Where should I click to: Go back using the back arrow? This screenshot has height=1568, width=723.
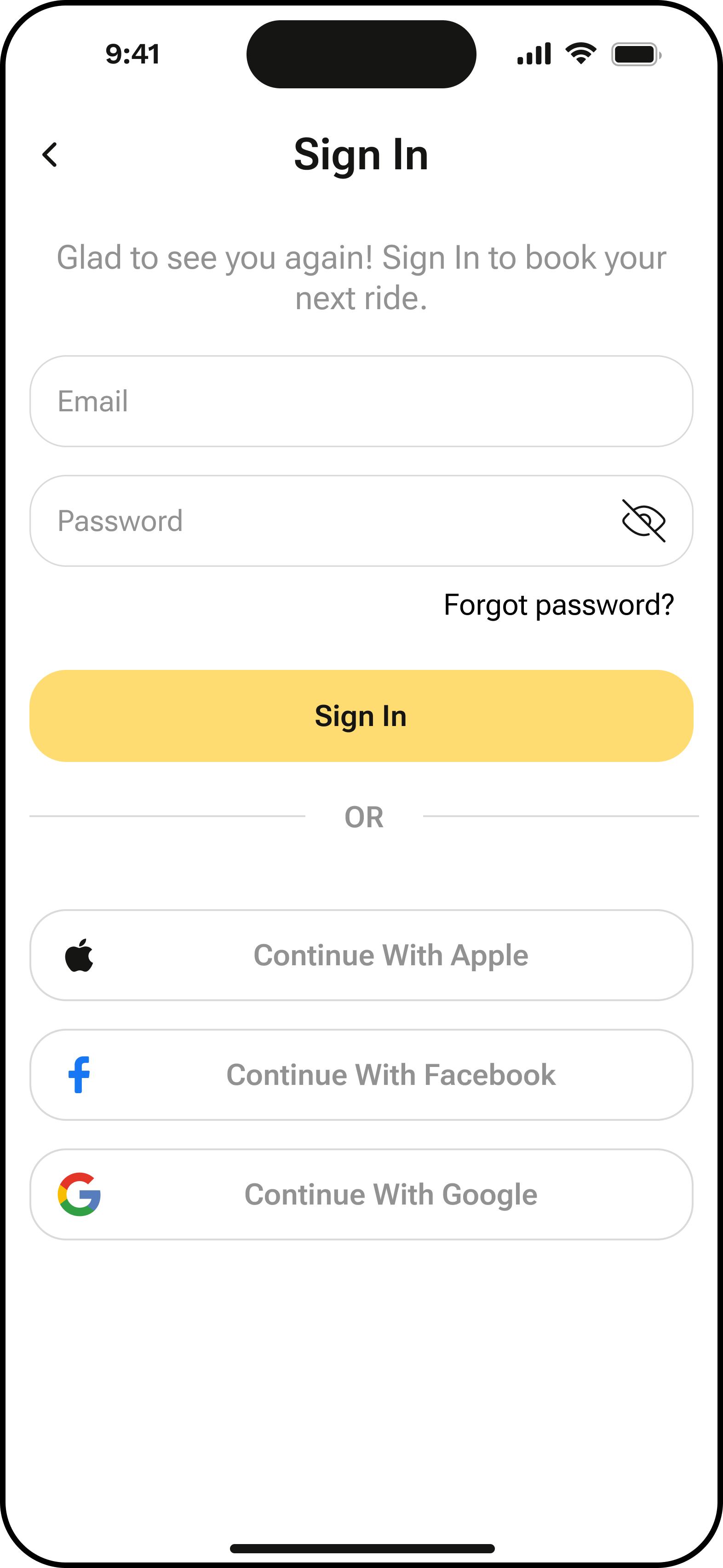(50, 155)
